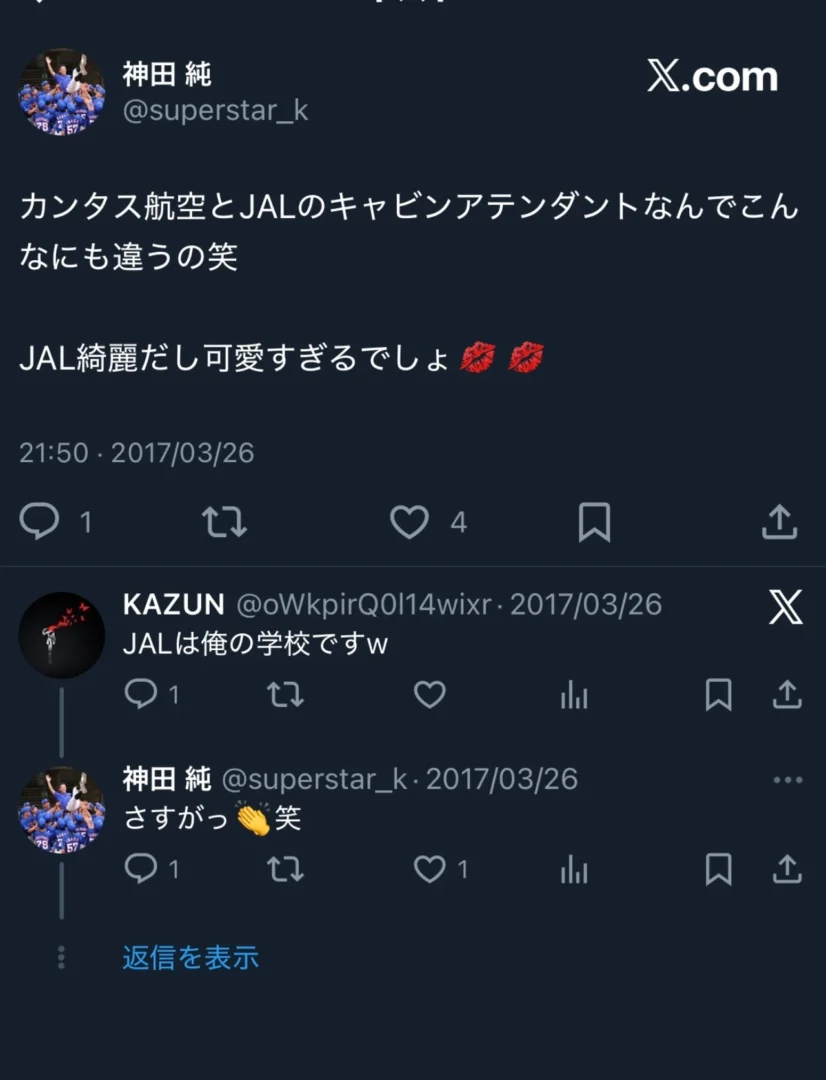View analytics for KAZUN's reply
826x1080 pixels.
click(x=574, y=695)
